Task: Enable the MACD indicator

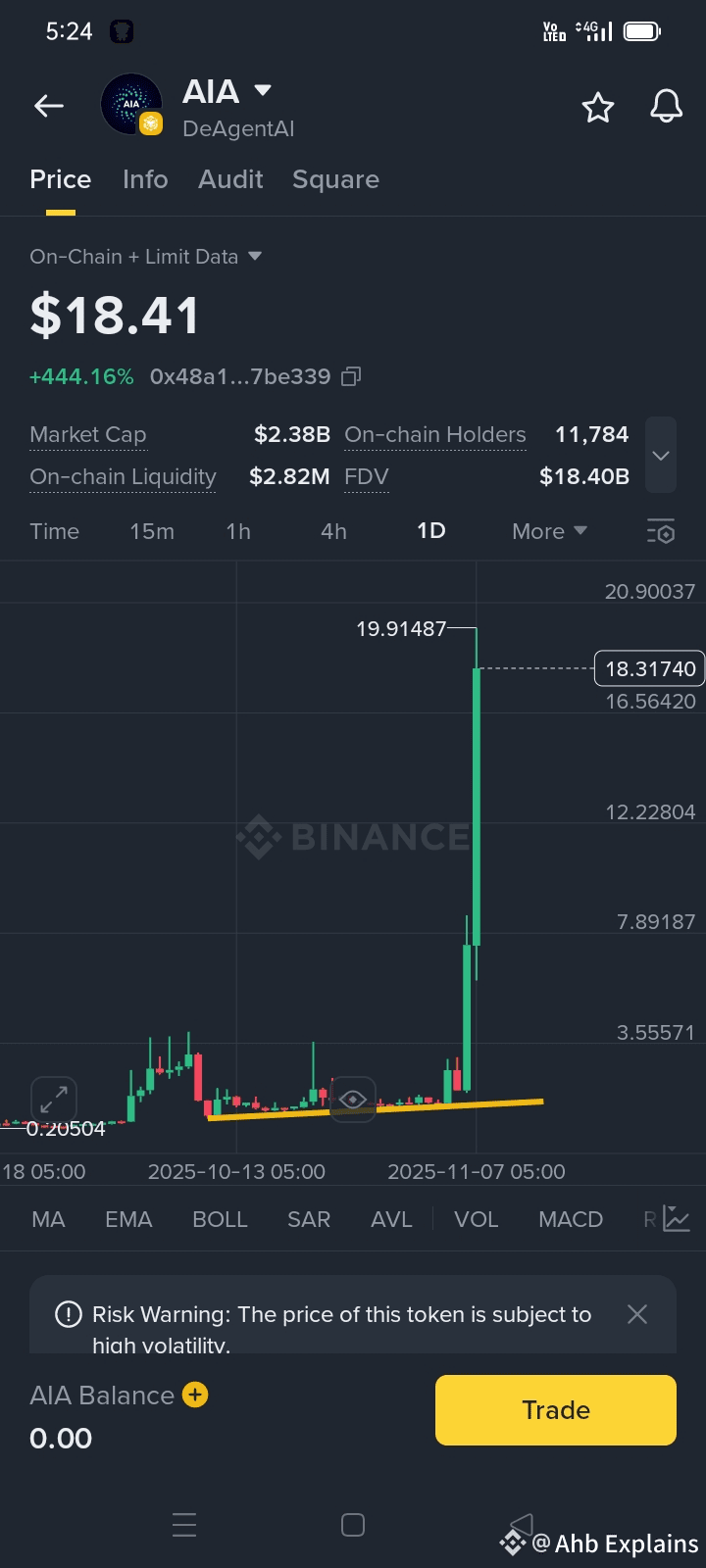Action: click(x=571, y=1219)
